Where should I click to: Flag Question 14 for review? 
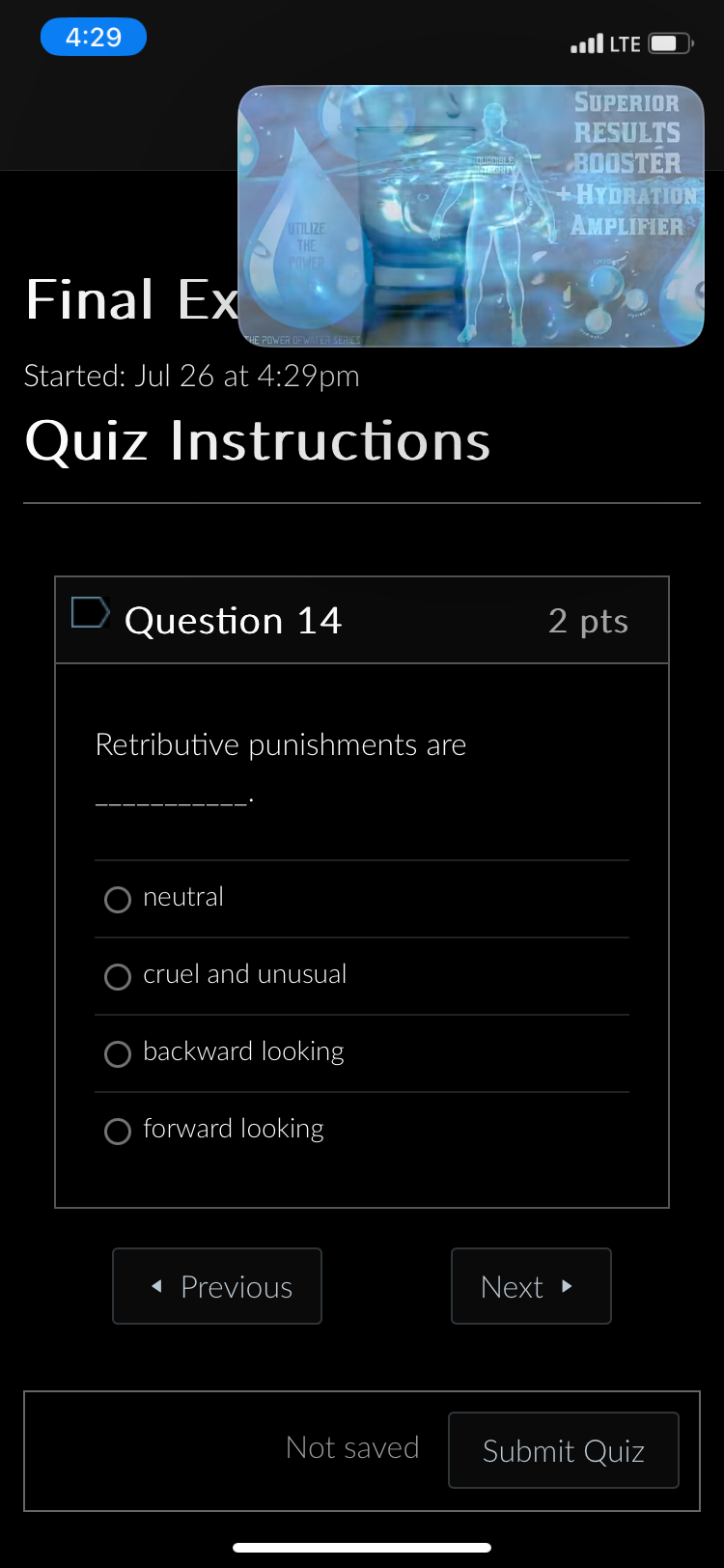(90, 613)
